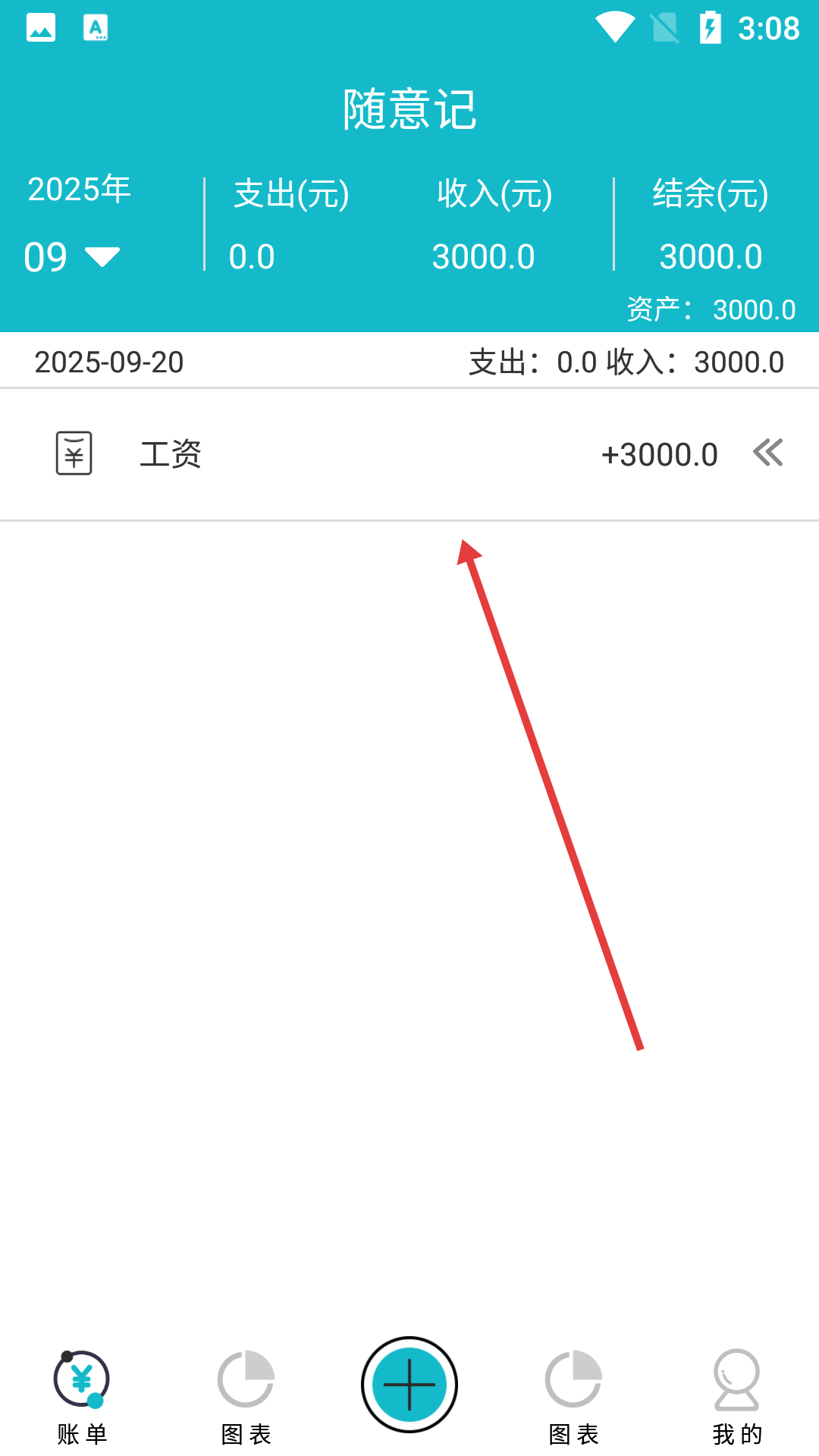Switch to the 账单 tab
The height and width of the screenshot is (1456, 819).
pos(82,1398)
